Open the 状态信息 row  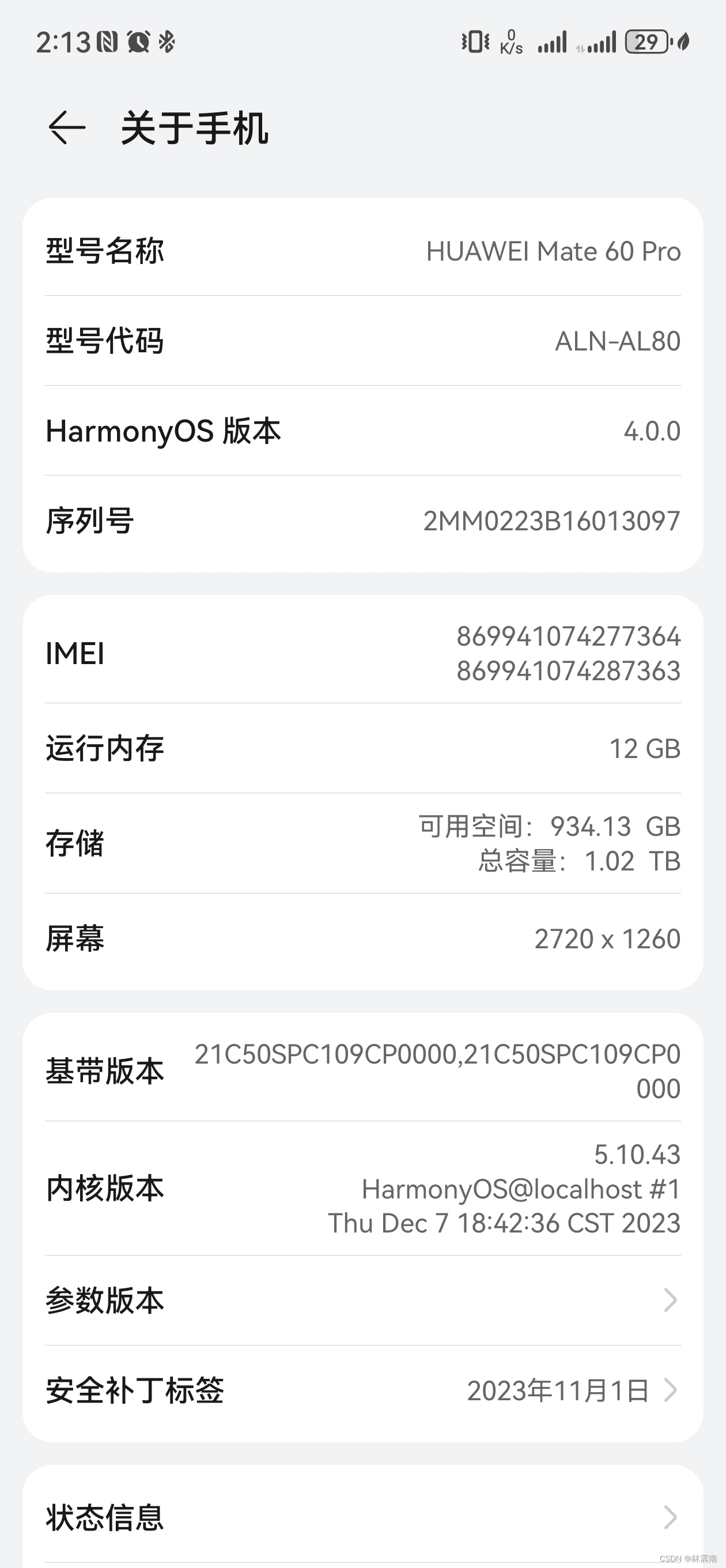pyautogui.click(x=362, y=1517)
